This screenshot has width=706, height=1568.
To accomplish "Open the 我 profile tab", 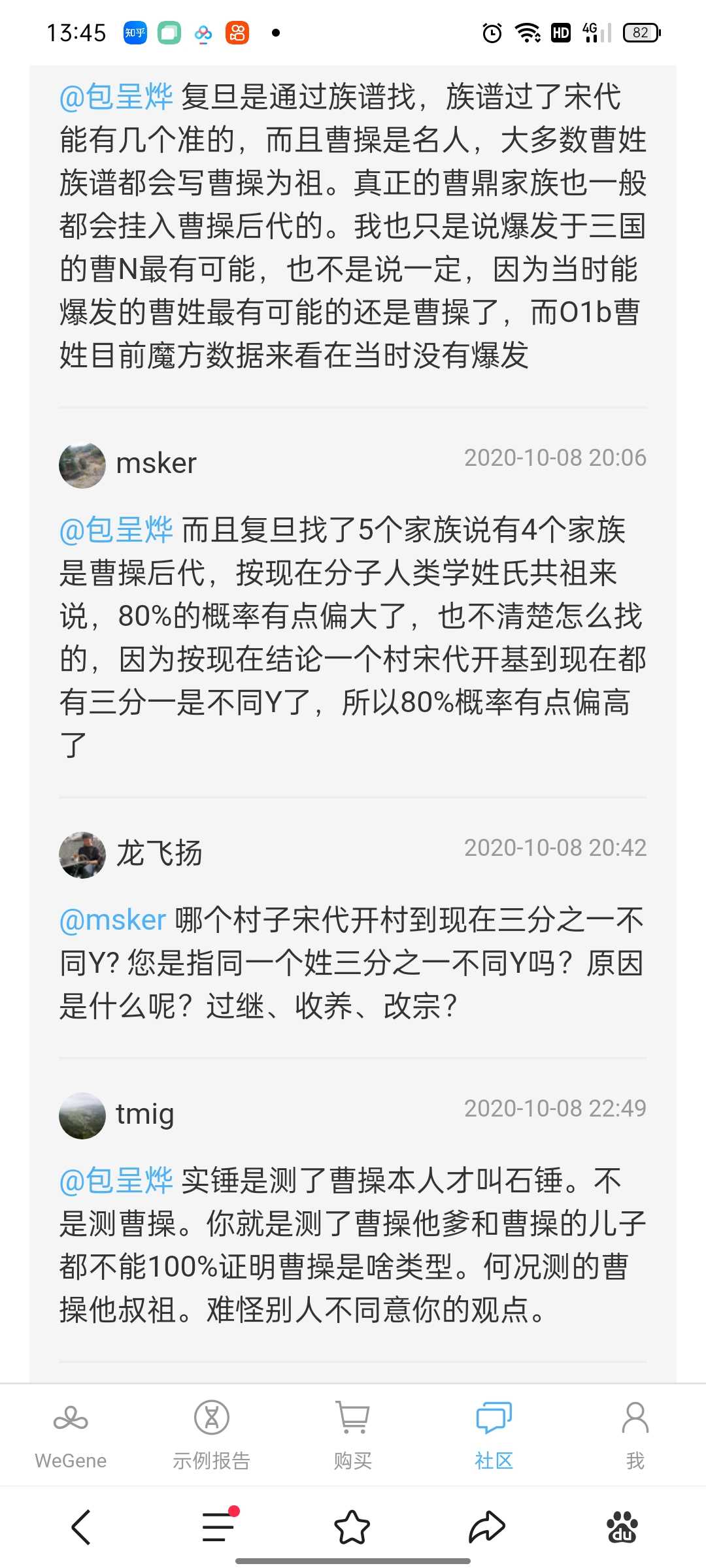I will point(635,1434).
